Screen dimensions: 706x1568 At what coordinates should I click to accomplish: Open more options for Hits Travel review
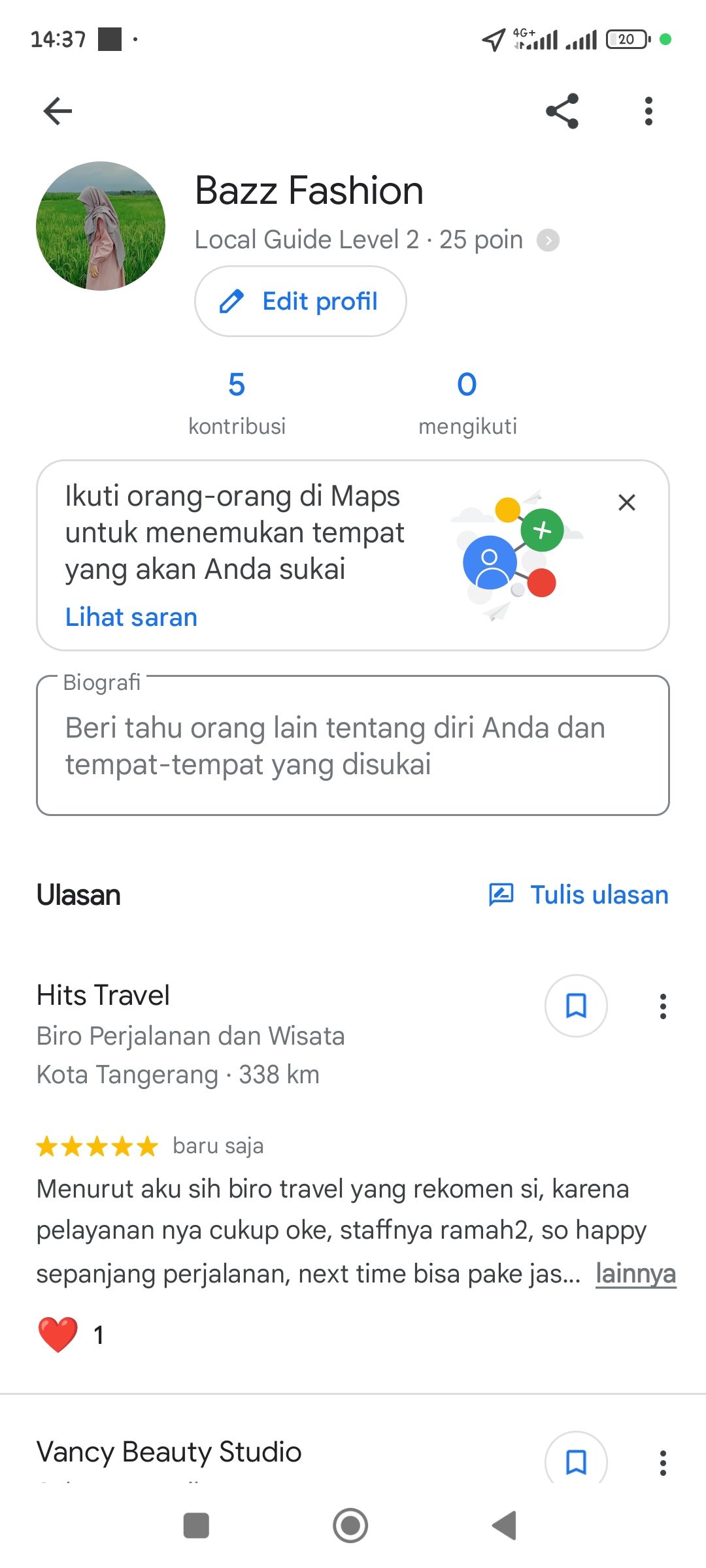coord(663,1006)
